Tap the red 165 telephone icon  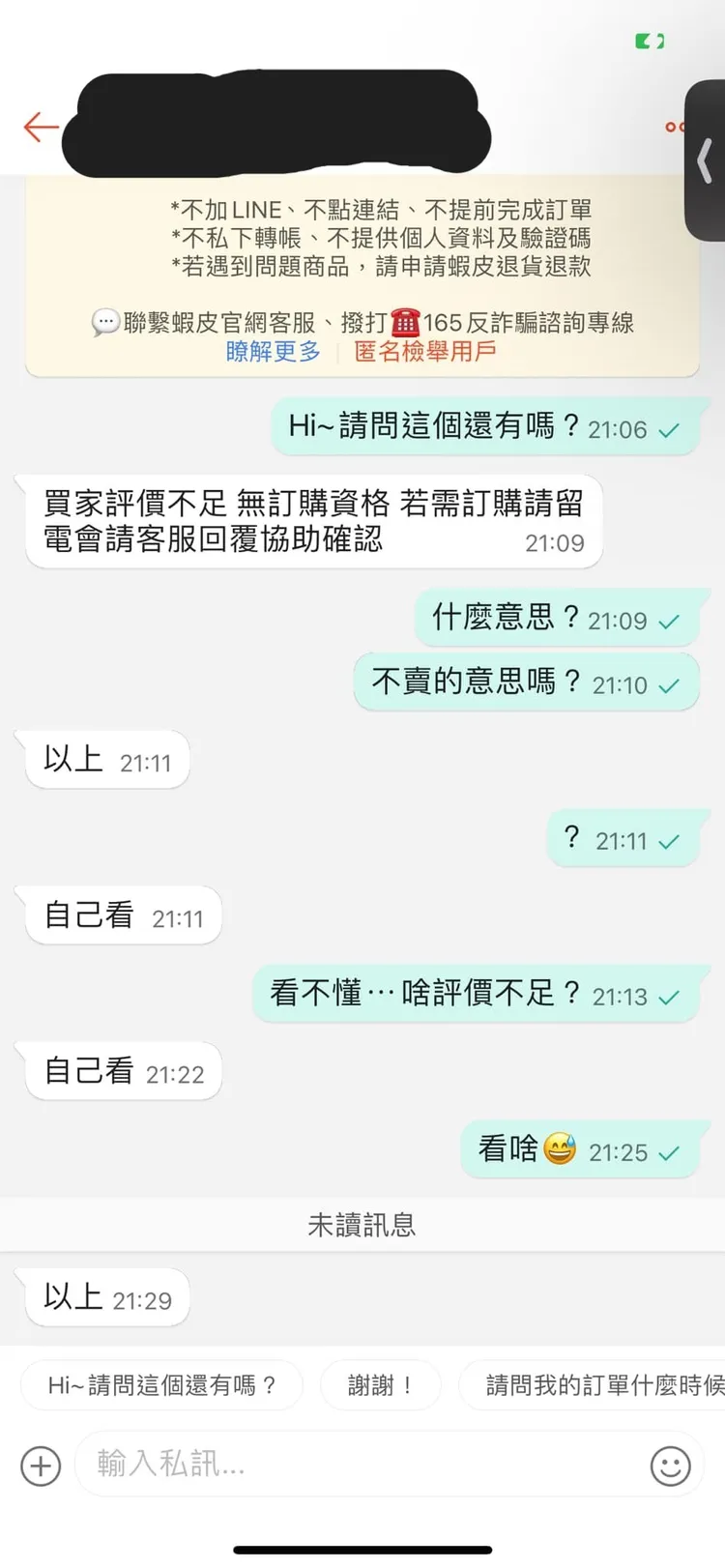click(402, 322)
